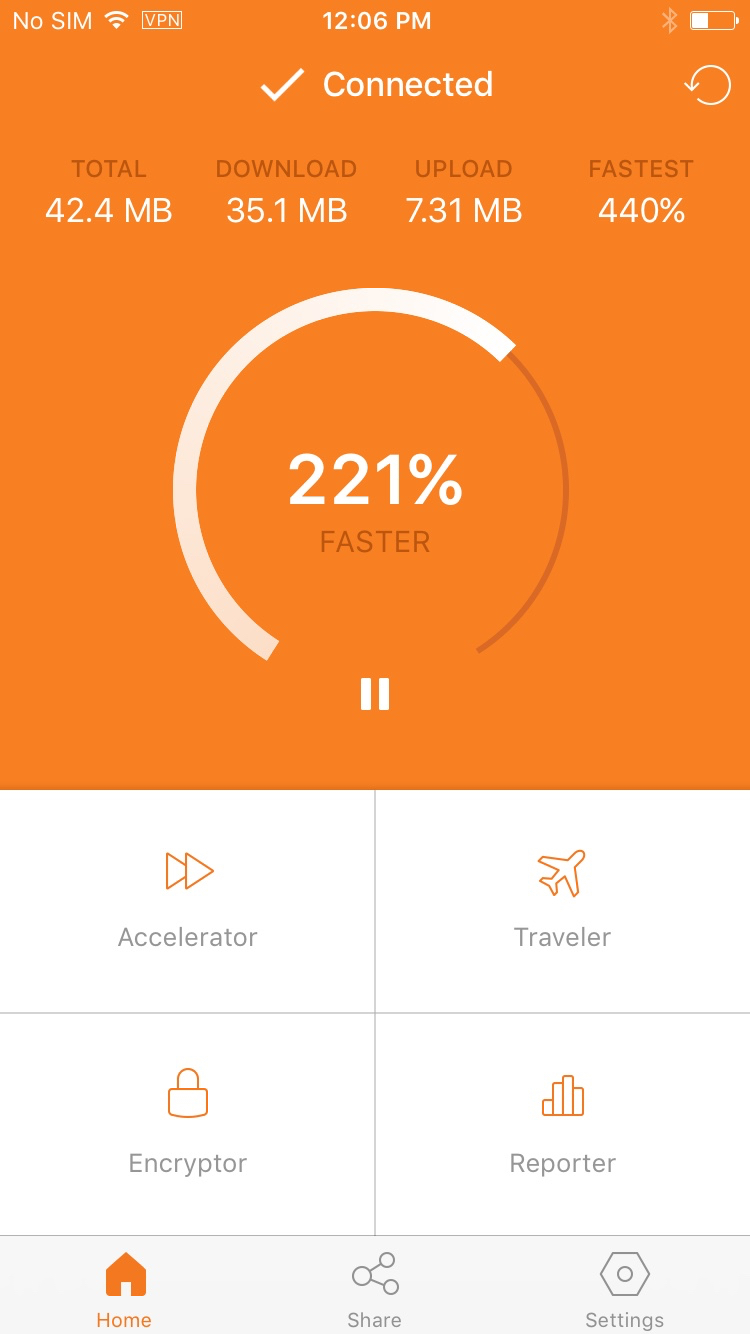Pause the VPN connection
The height and width of the screenshot is (1334, 750).
tap(375, 694)
